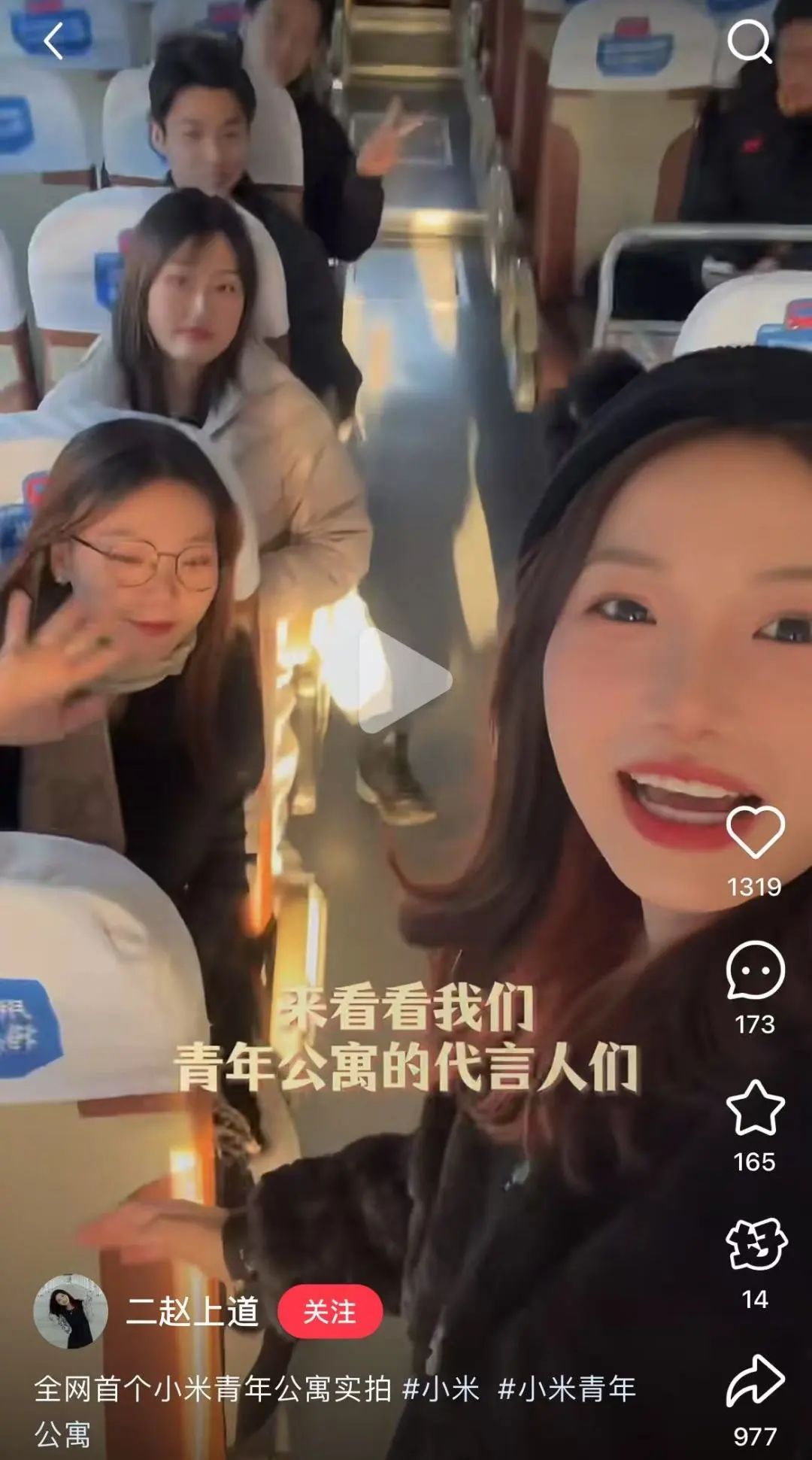Go back using the top-left arrow

(x=53, y=41)
